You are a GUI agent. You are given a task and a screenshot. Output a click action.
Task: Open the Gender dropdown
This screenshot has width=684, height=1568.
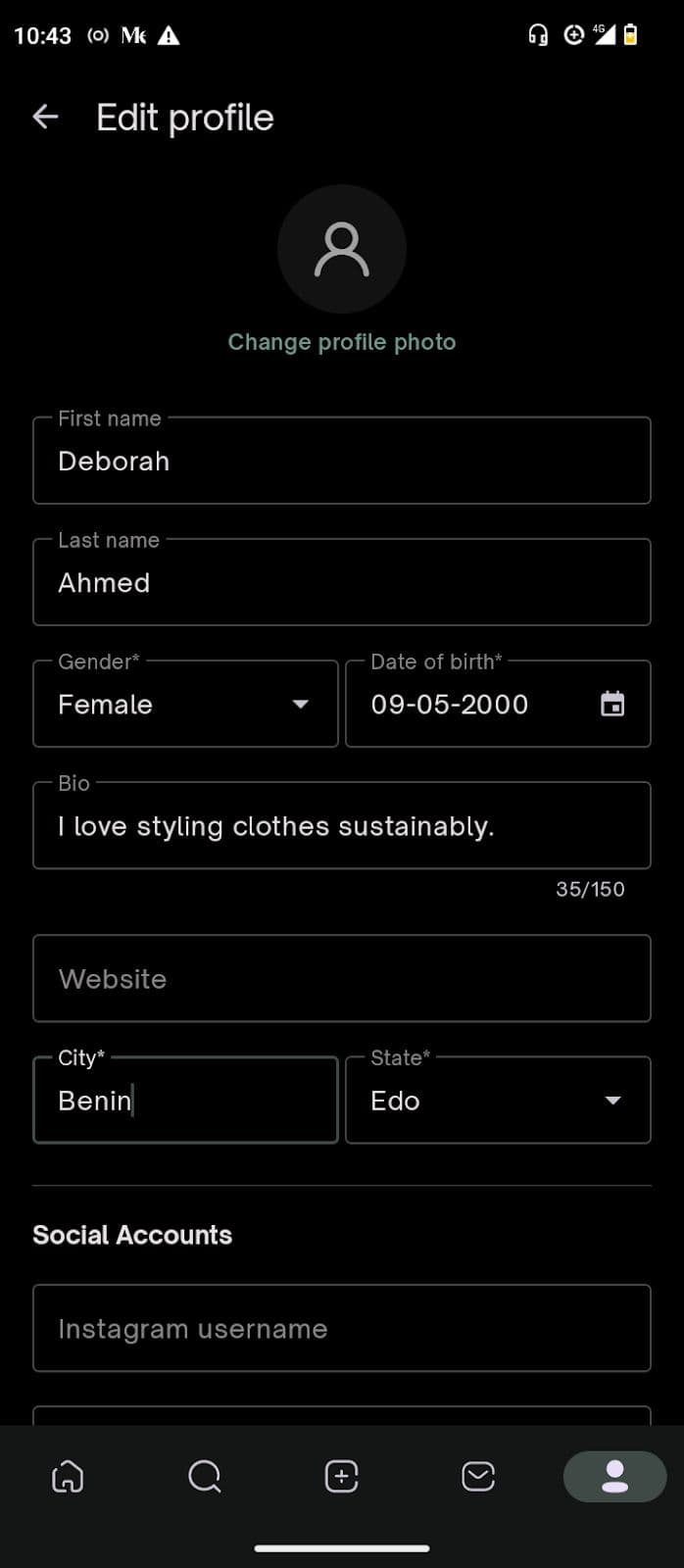pos(185,704)
